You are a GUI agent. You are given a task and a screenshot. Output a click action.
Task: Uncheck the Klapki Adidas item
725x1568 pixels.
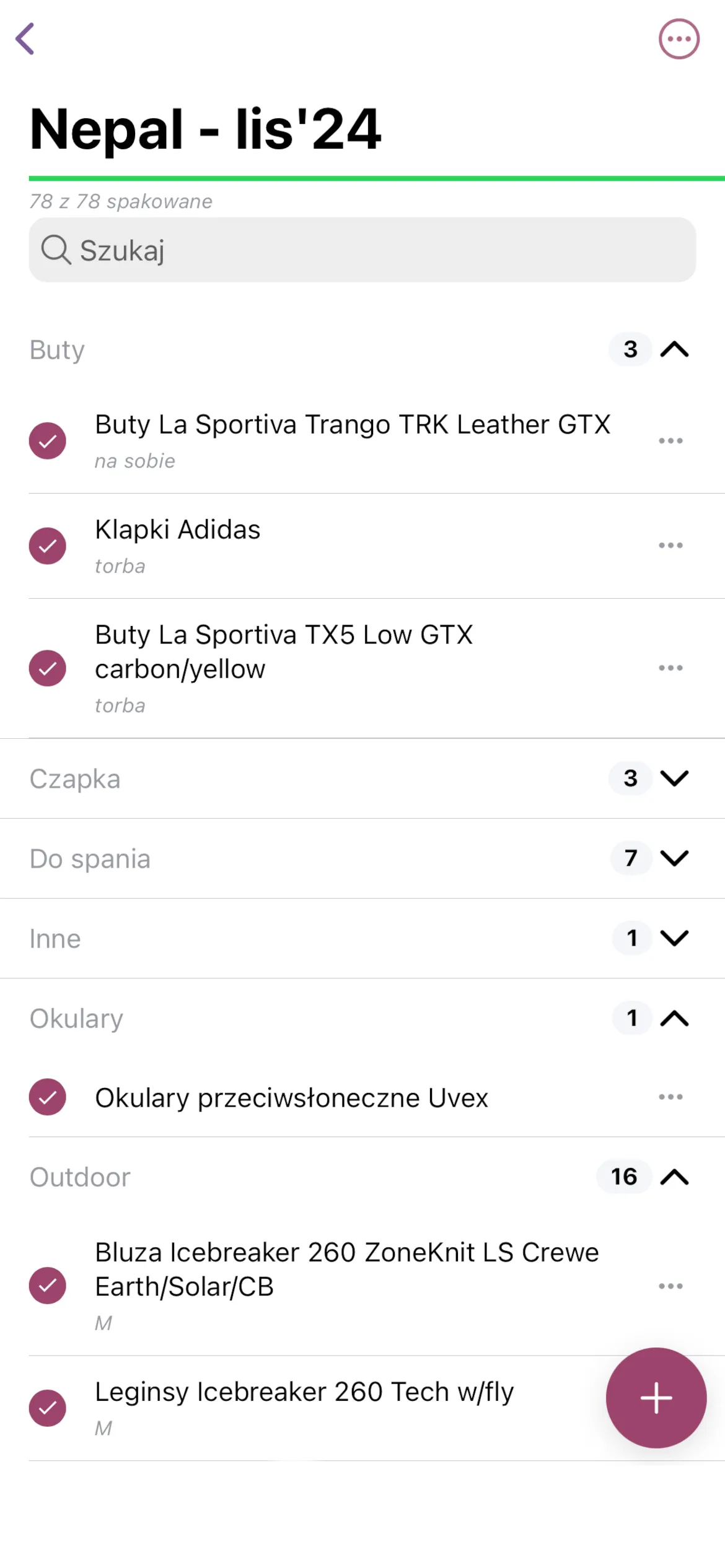pos(48,546)
